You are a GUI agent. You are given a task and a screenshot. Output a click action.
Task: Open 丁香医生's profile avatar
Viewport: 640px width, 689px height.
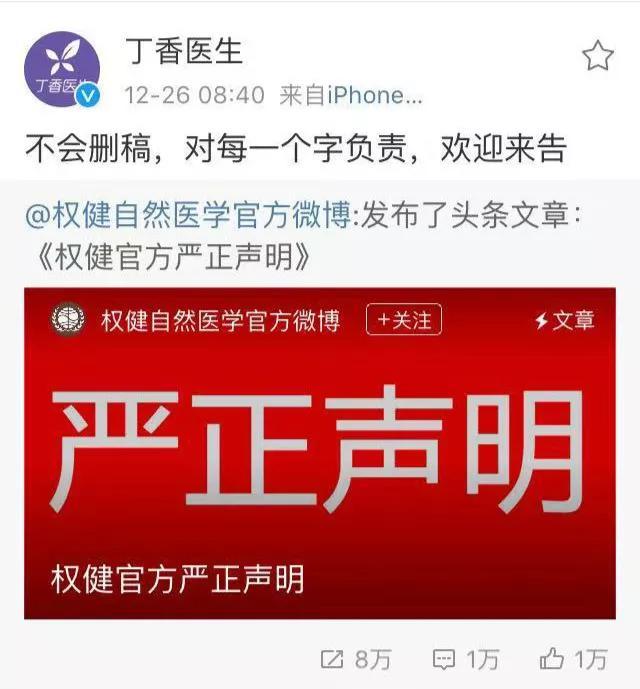[x=61, y=71]
